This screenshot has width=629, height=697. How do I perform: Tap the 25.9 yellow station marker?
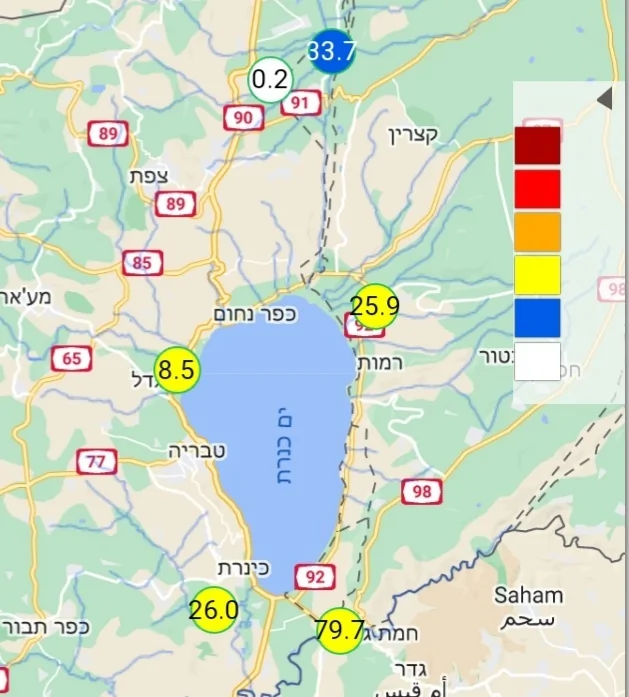pyautogui.click(x=375, y=306)
